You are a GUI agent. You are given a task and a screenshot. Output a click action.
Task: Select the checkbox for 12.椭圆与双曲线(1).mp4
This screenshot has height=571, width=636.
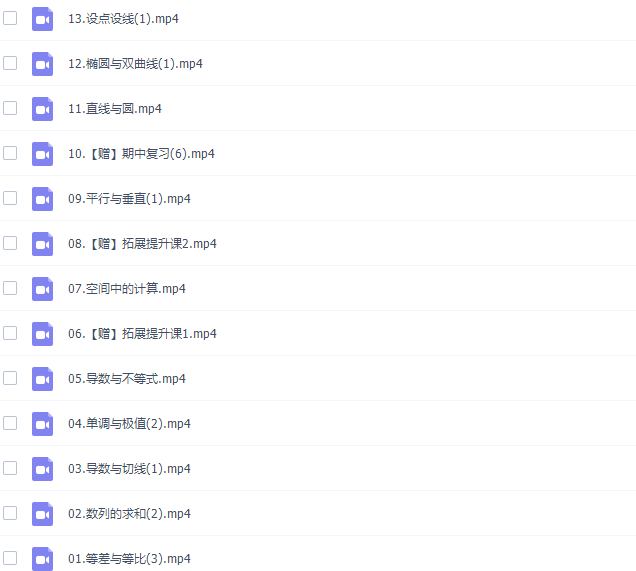coord(10,63)
